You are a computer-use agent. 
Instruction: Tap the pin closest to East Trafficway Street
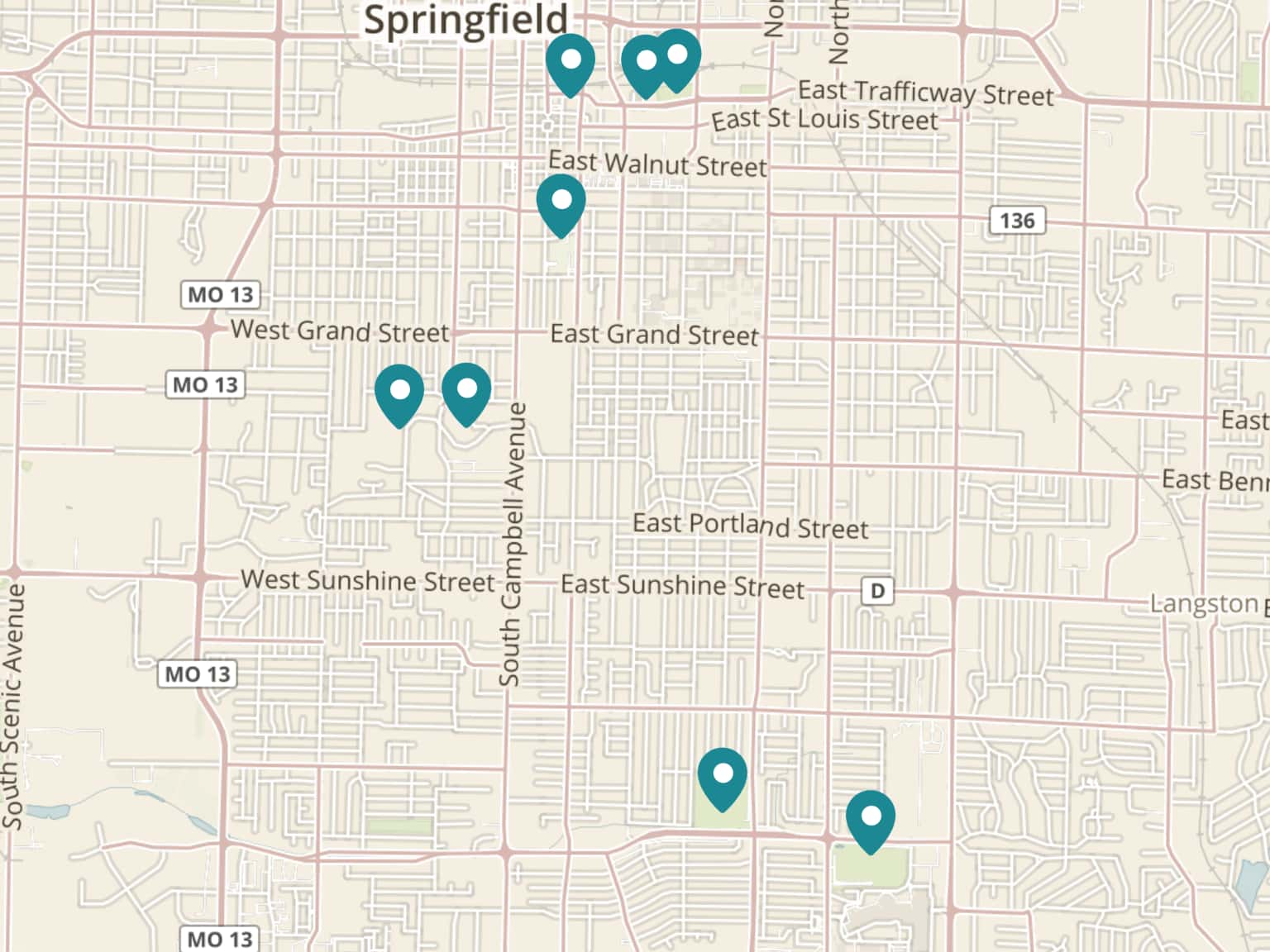[678, 58]
